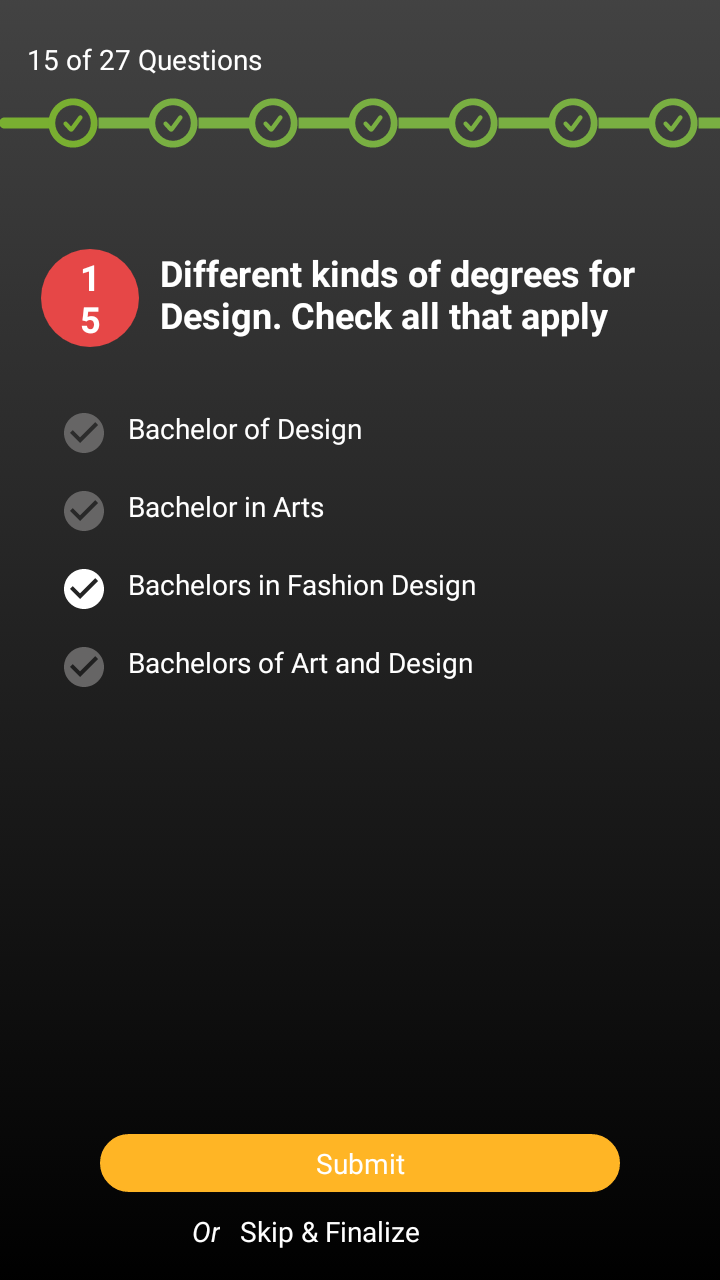Submit the answer
720x1280 pixels.
point(360,1163)
